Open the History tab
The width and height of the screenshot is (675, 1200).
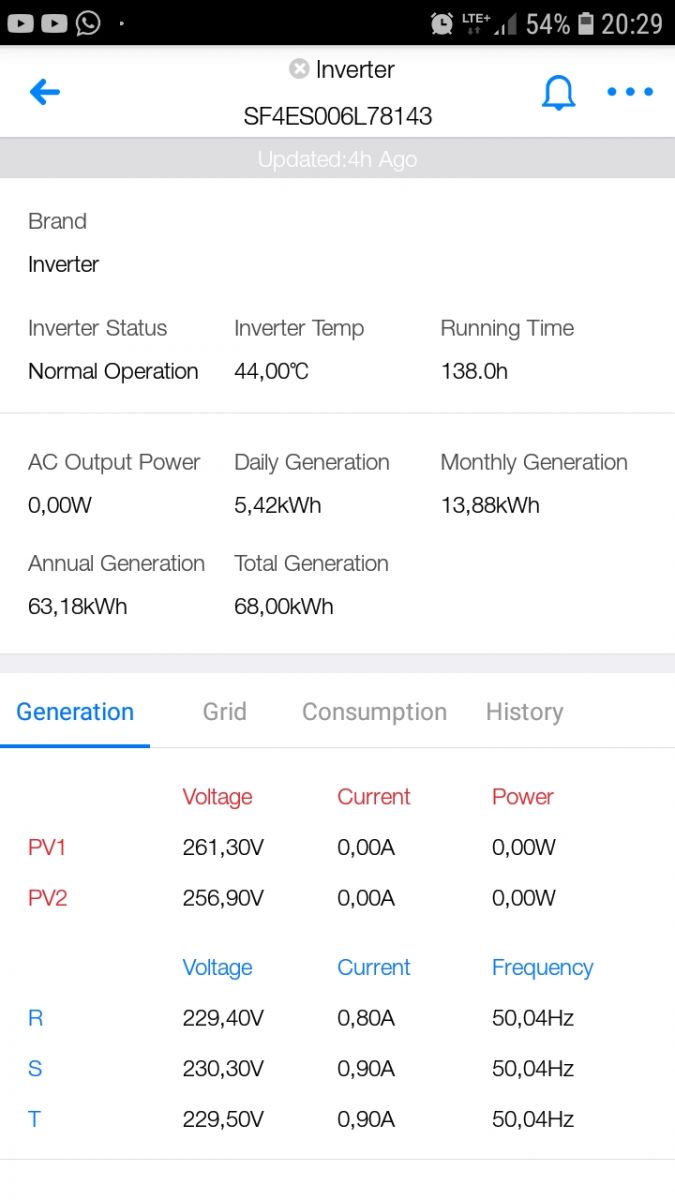(x=524, y=711)
